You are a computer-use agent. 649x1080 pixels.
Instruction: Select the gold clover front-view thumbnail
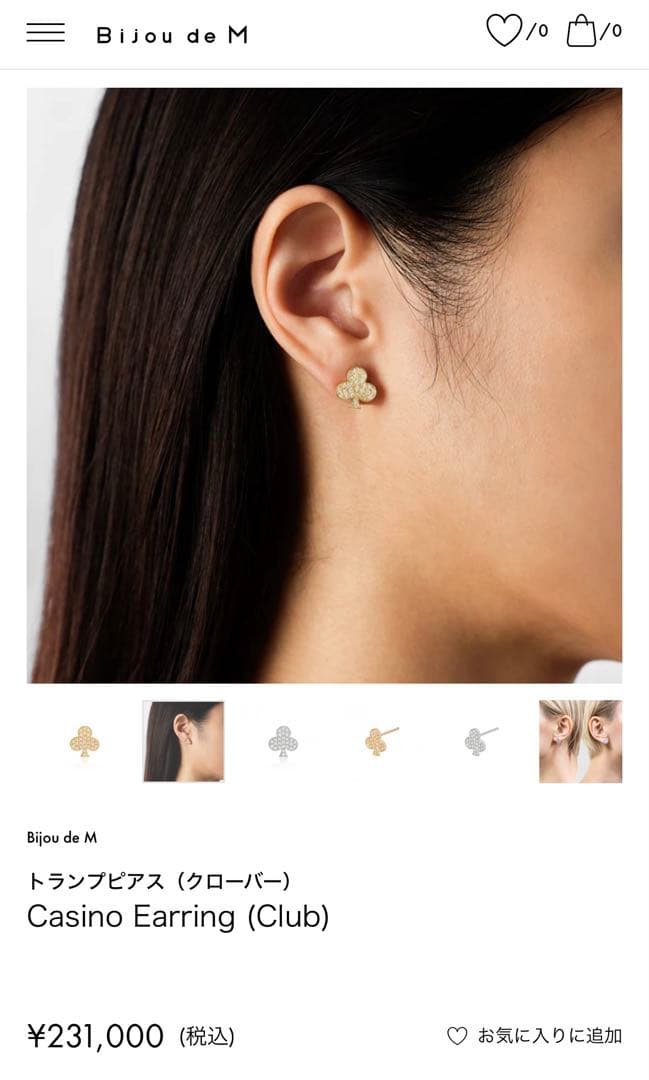coord(85,741)
